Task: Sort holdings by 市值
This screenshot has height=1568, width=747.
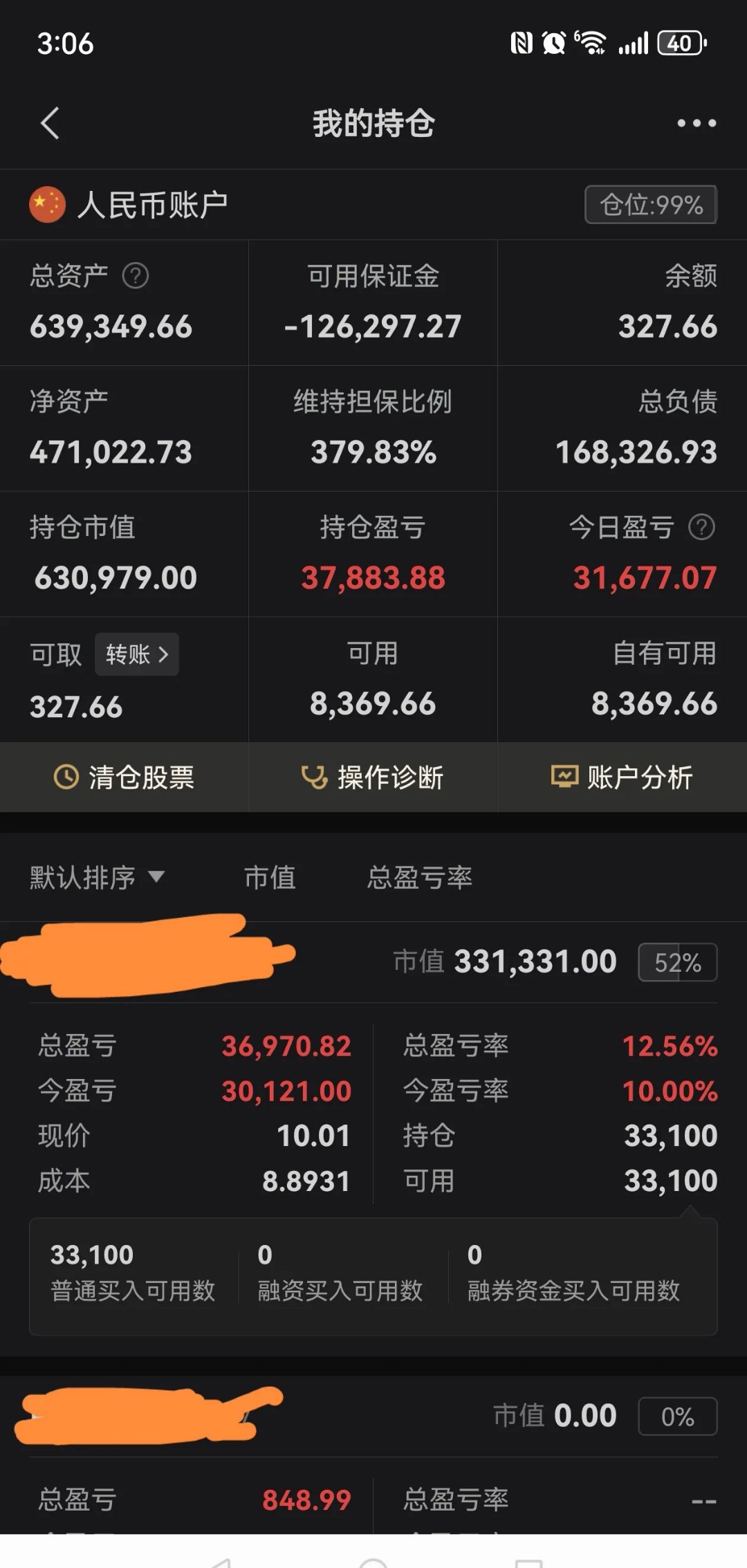Action: 270,878
